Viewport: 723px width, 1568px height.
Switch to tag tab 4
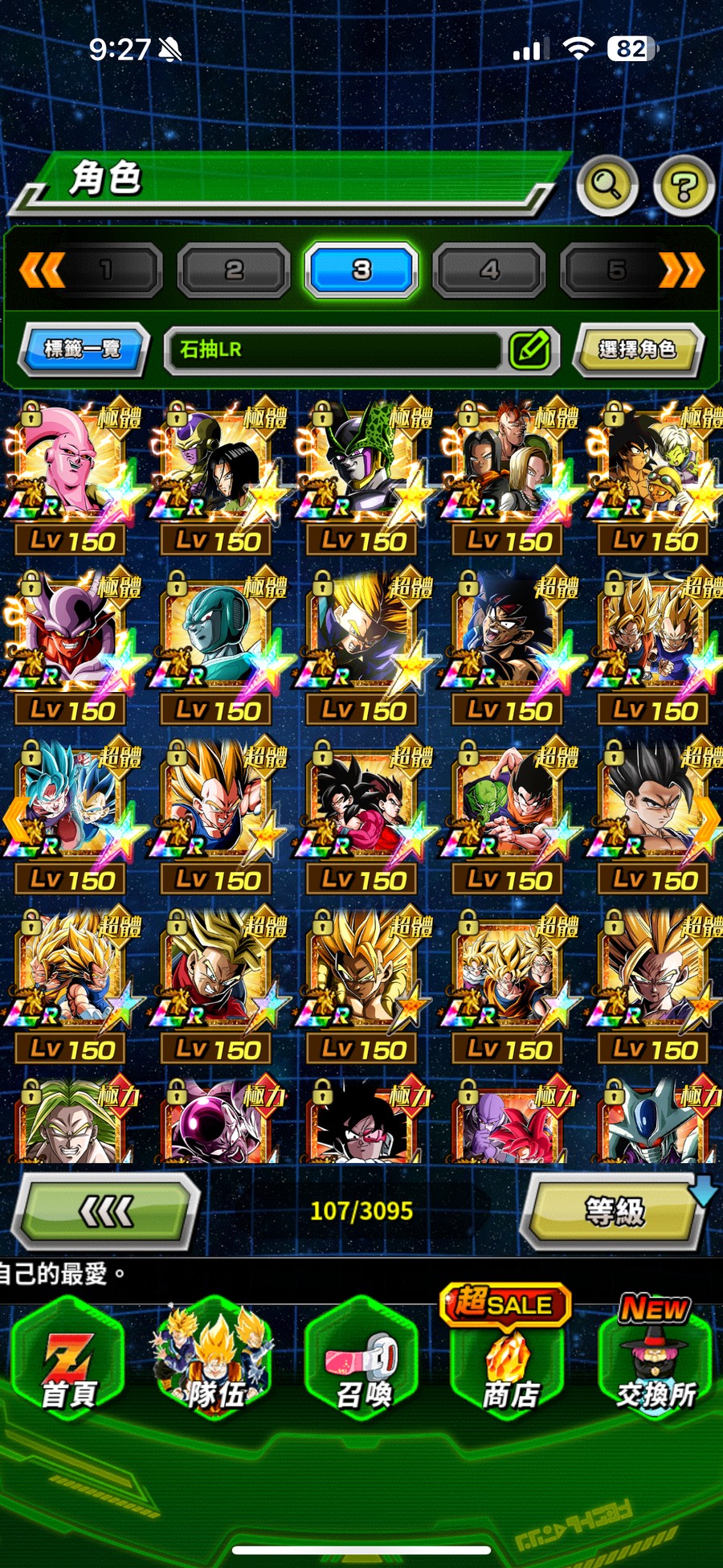coord(489,270)
